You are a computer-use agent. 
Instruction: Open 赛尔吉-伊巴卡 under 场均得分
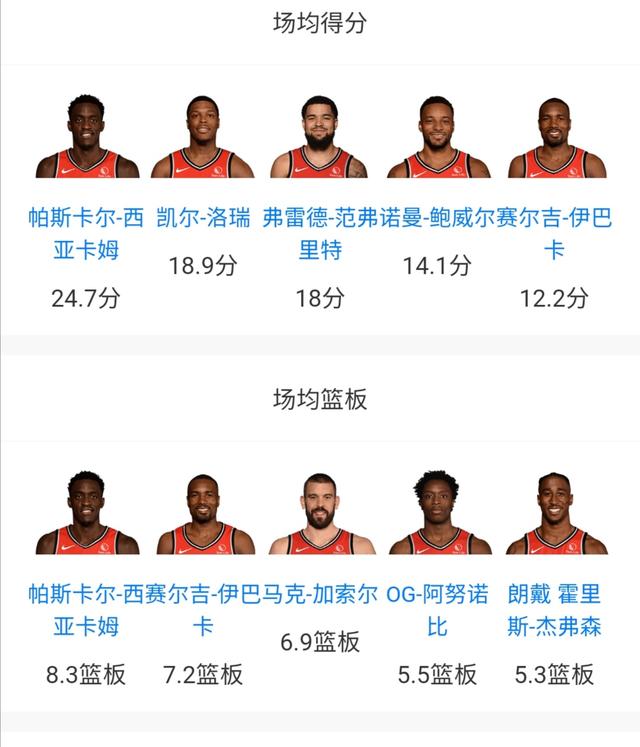coord(555,233)
